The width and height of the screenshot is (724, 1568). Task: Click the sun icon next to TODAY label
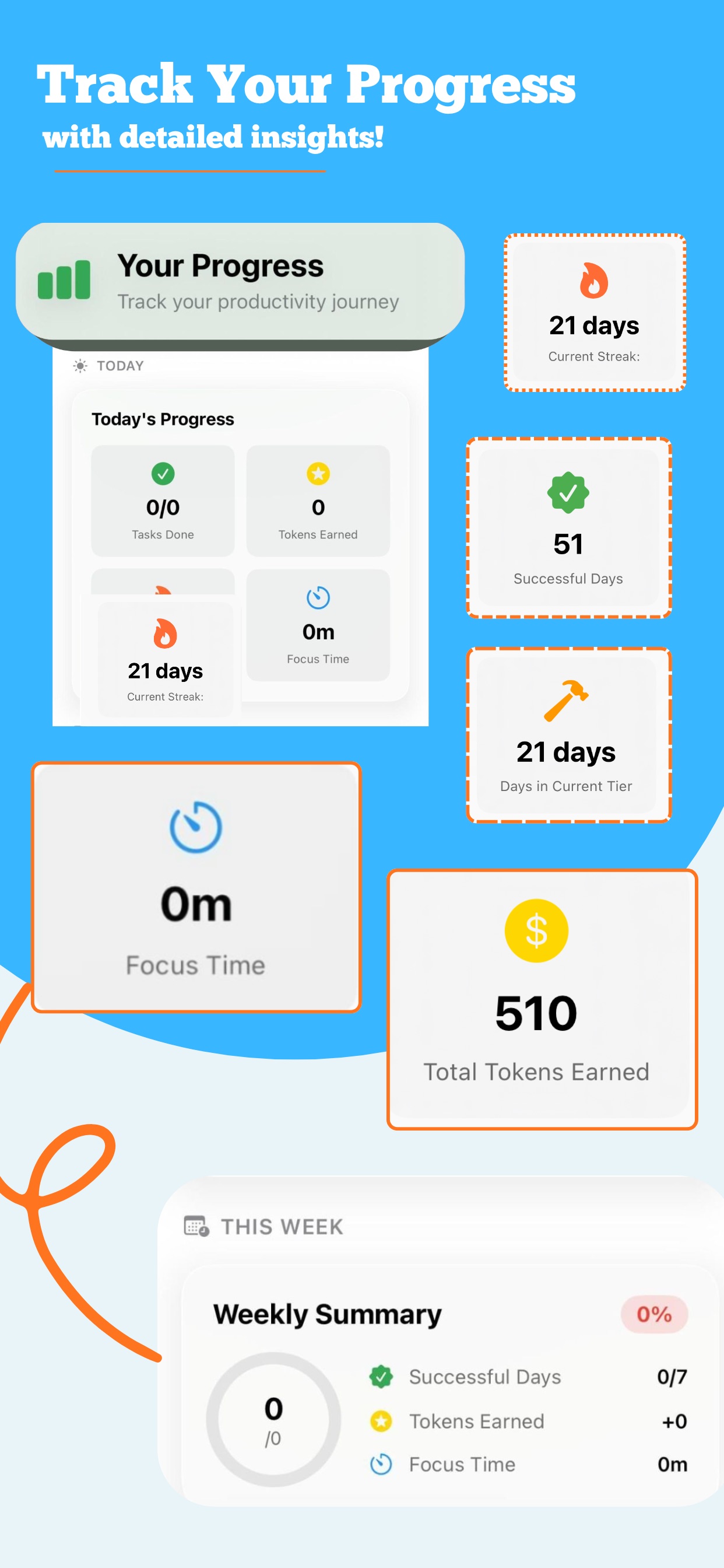click(80, 365)
